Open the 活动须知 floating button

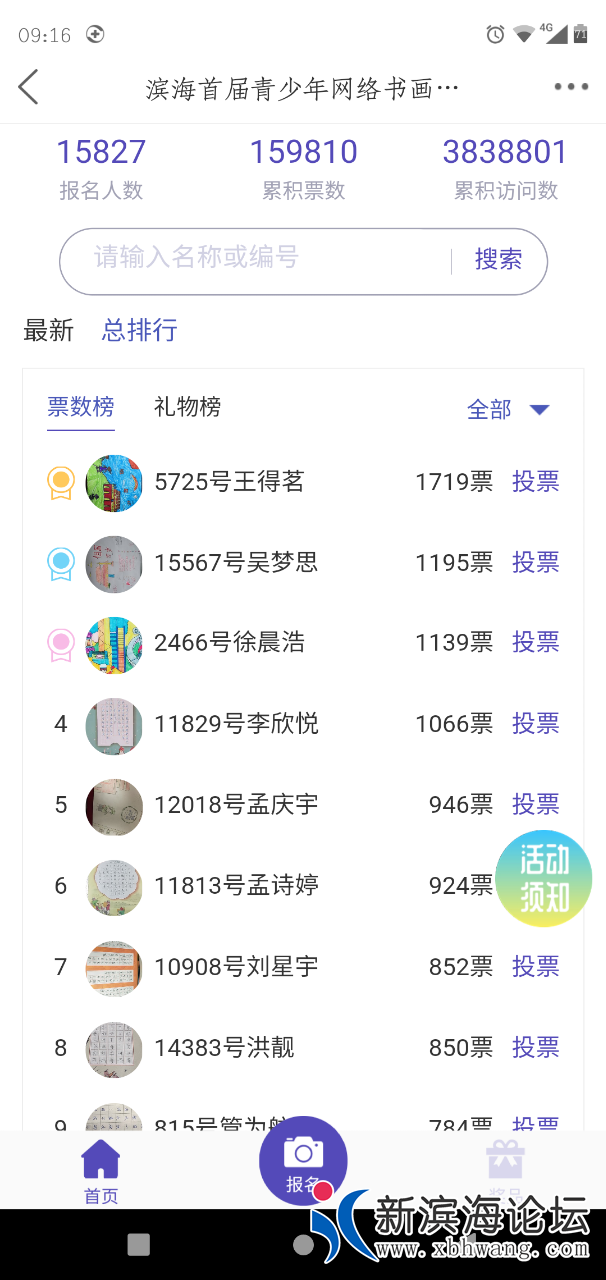click(544, 879)
